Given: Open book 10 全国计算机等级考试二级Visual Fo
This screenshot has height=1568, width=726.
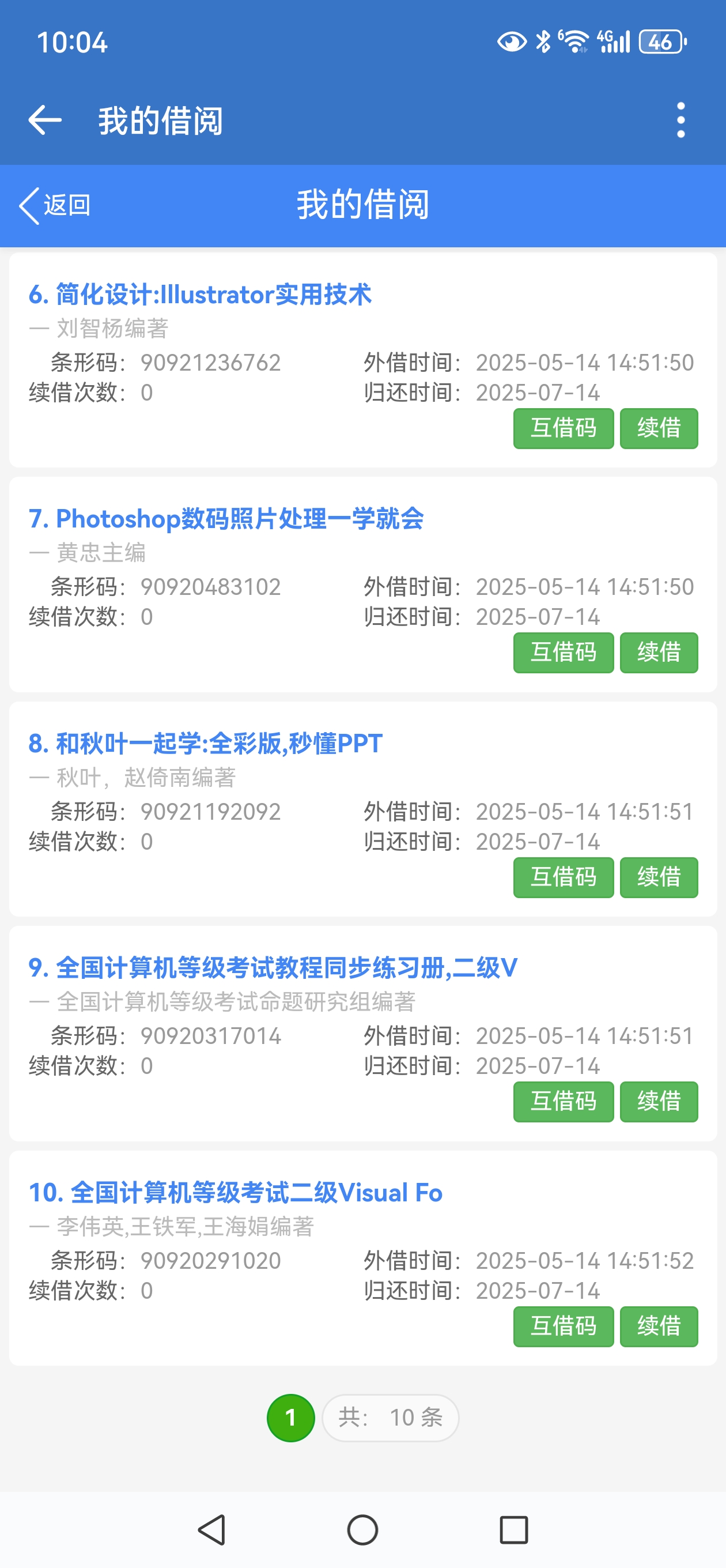Looking at the screenshot, I should click(x=235, y=1193).
